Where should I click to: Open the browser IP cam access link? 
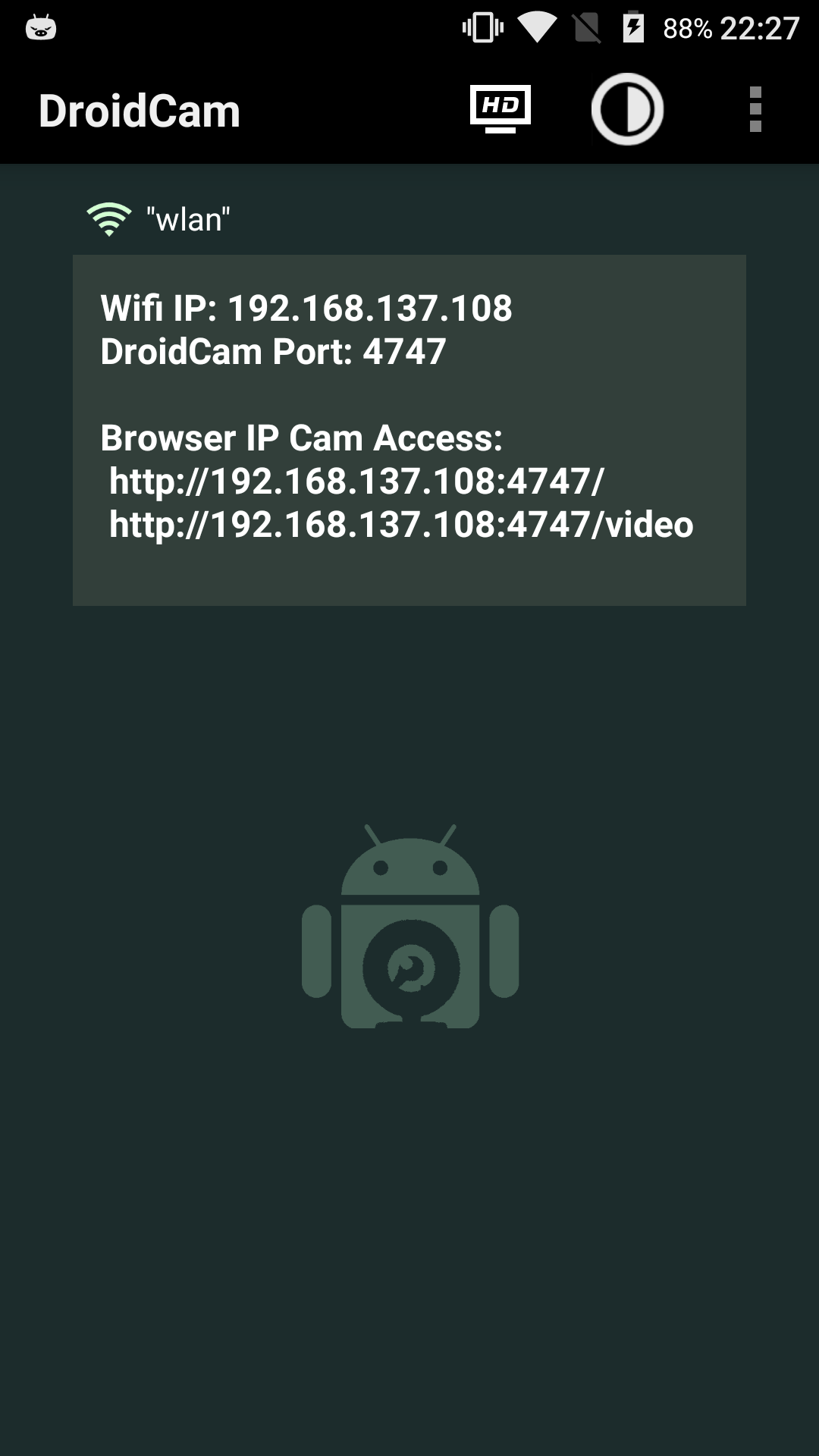[x=356, y=479]
